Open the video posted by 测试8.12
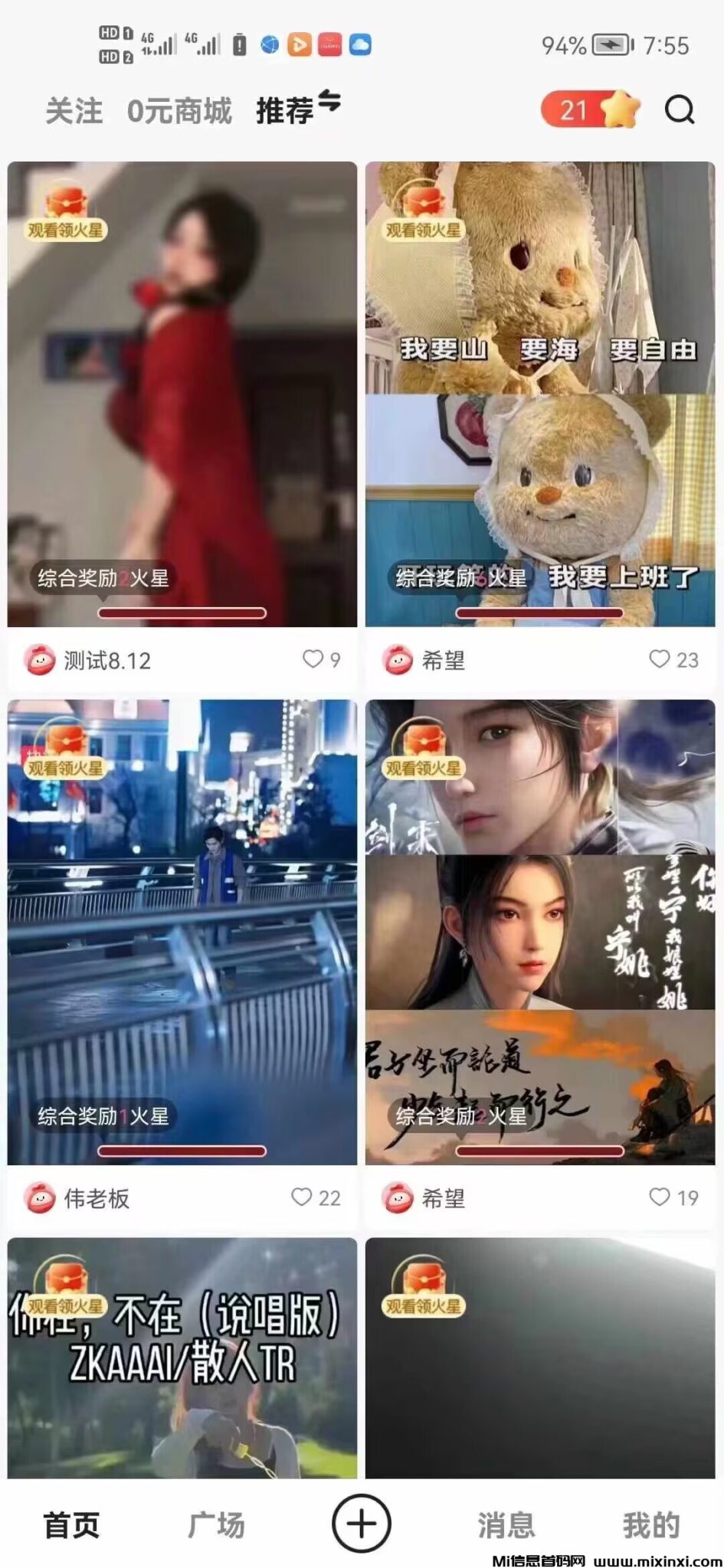The height and width of the screenshot is (1568, 724). [x=182, y=394]
